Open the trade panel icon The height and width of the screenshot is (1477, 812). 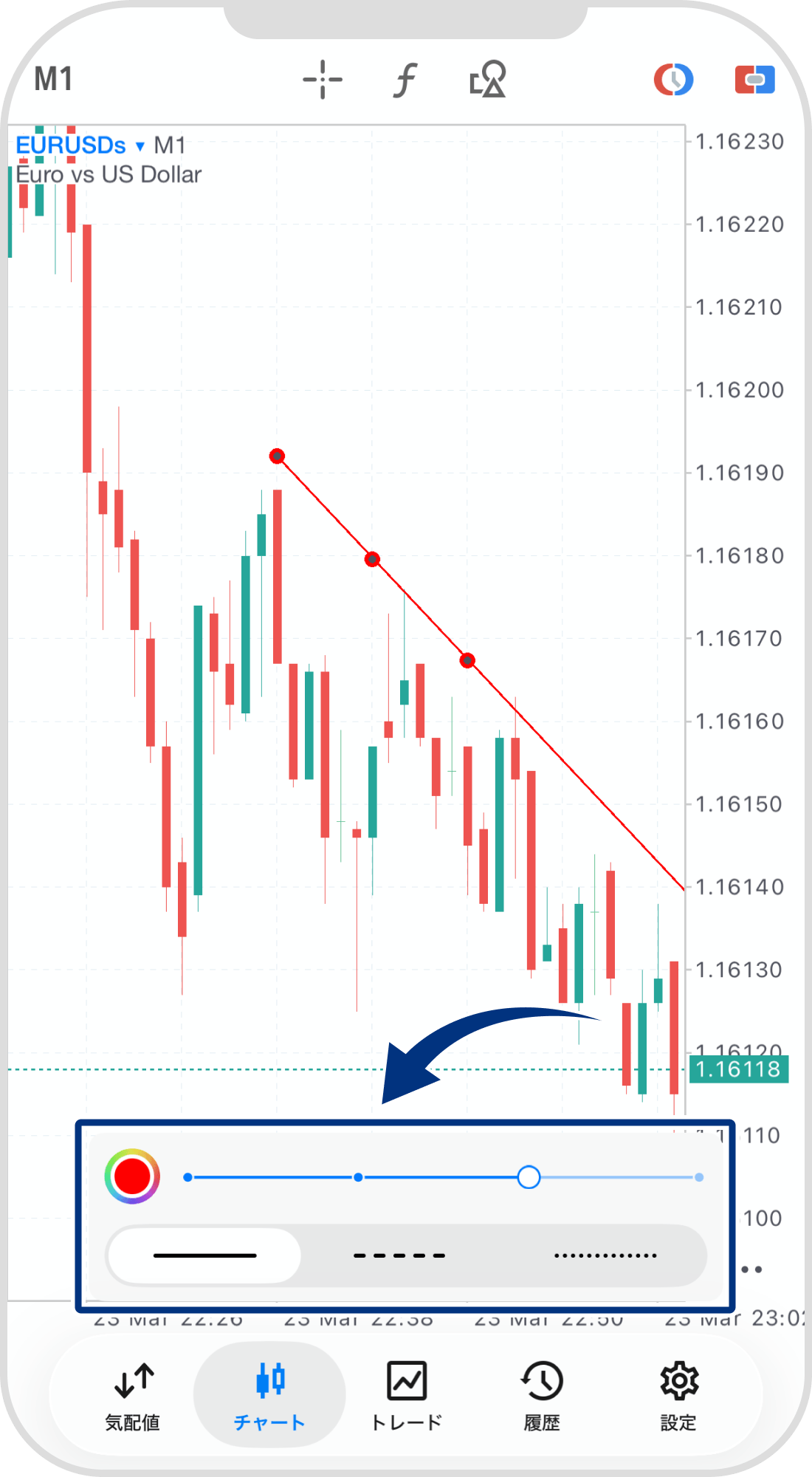coord(754,80)
